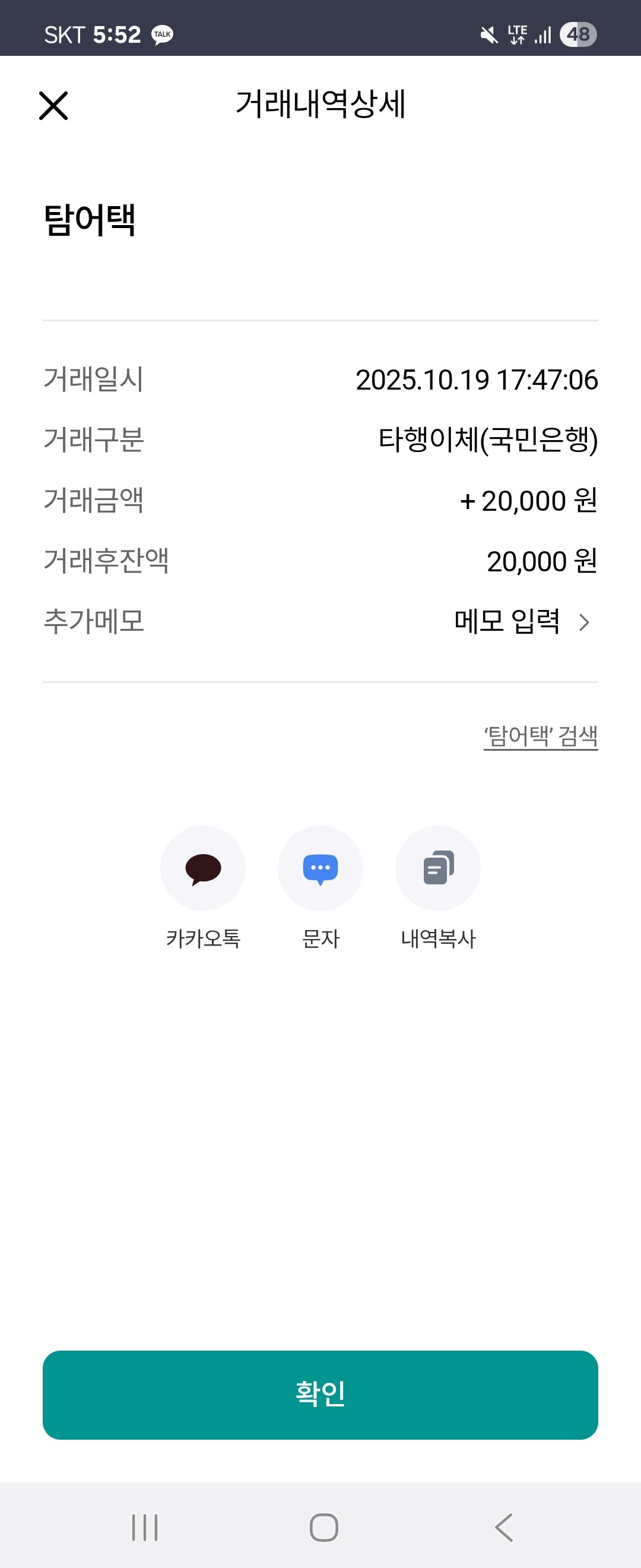This screenshot has height=1568, width=641.
Task: Confirm with the 확인 button
Action: coord(320,1395)
